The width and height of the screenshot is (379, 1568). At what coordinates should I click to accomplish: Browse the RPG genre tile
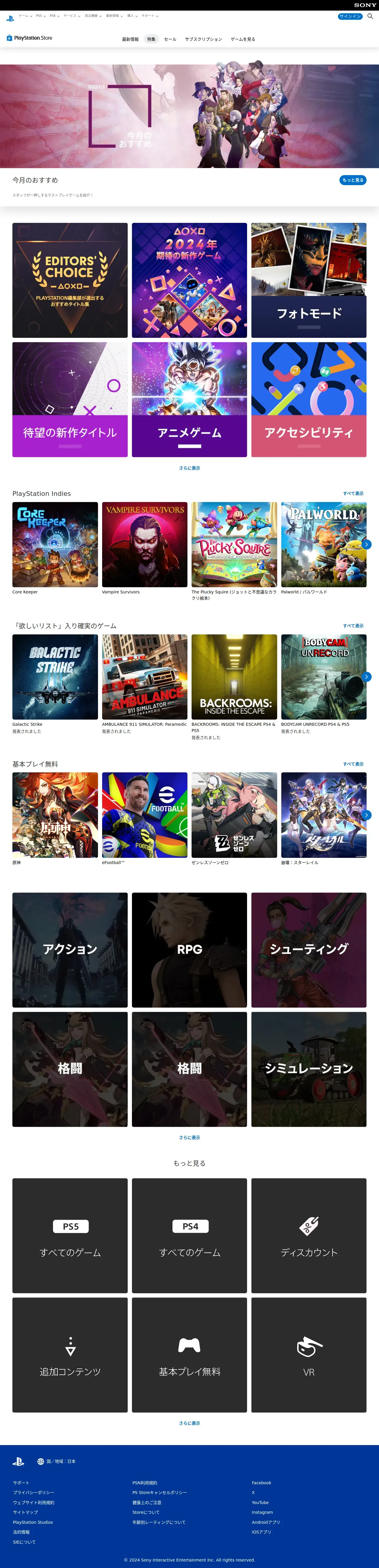point(189,950)
